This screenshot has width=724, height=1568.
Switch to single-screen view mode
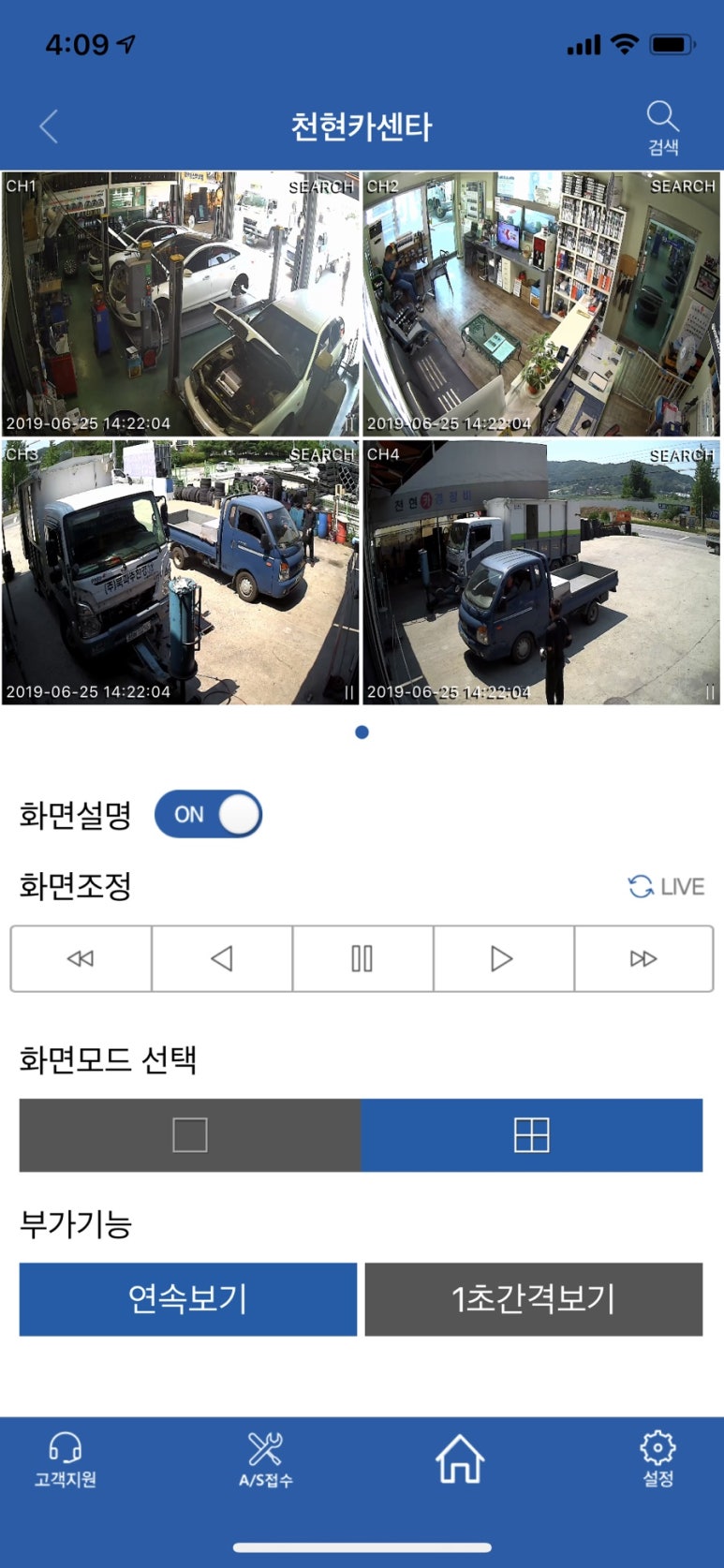[190, 1135]
